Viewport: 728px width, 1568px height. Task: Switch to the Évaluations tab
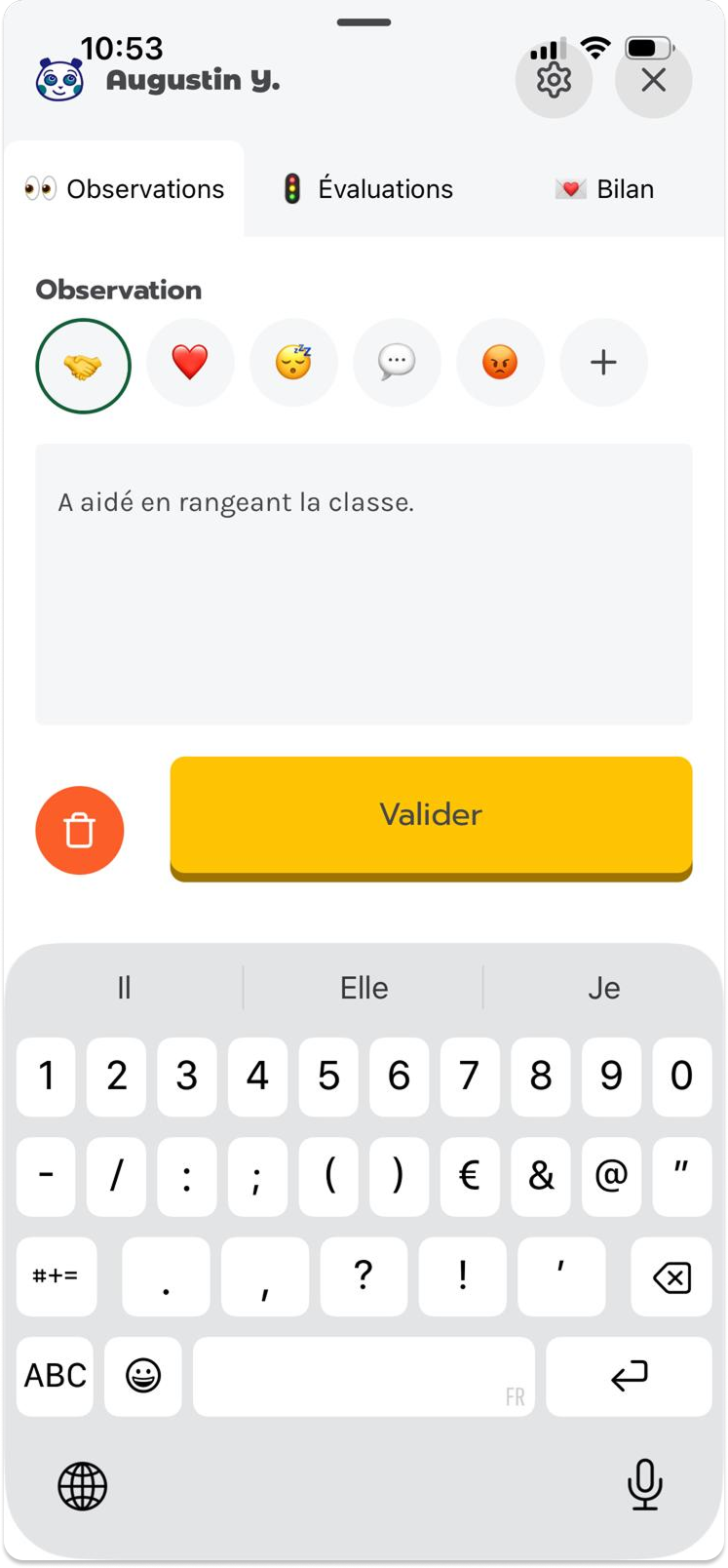368,189
